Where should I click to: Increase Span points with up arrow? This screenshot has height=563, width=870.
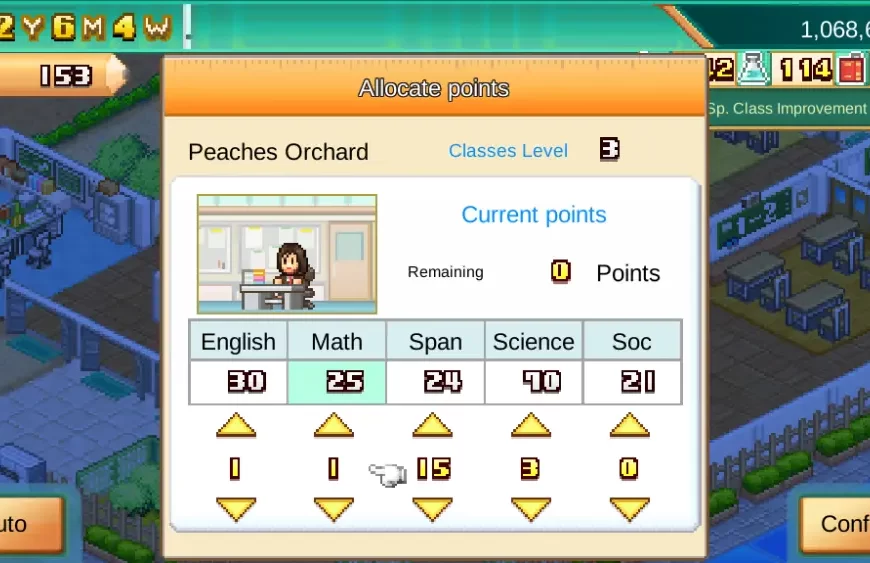point(433,426)
